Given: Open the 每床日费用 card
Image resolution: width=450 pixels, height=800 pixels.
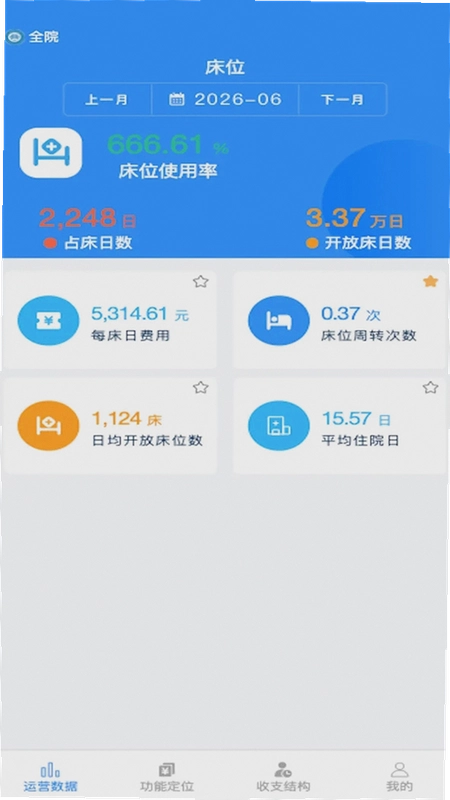Looking at the screenshot, I should click(110, 320).
